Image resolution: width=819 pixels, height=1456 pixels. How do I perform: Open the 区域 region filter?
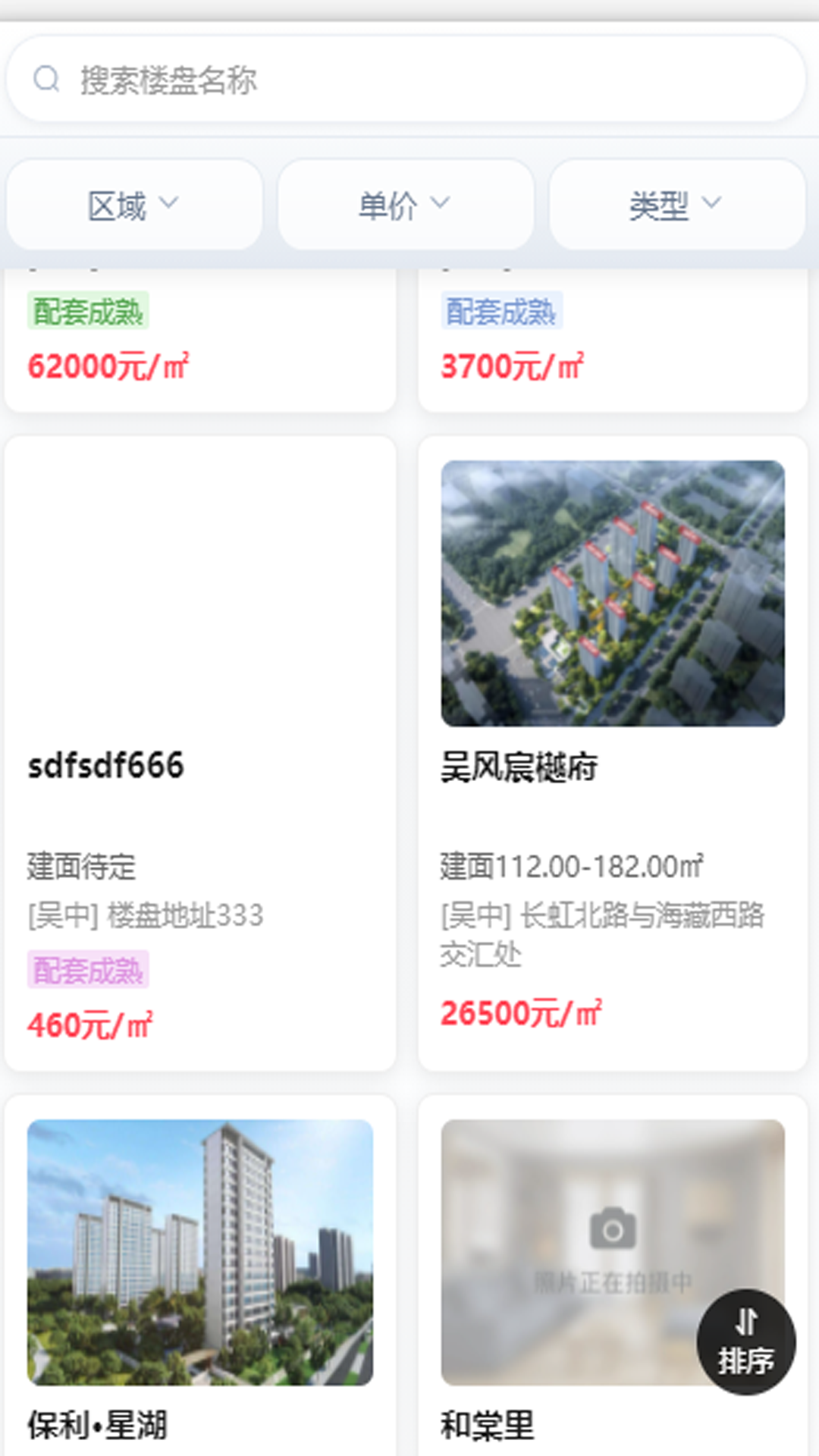tap(133, 204)
